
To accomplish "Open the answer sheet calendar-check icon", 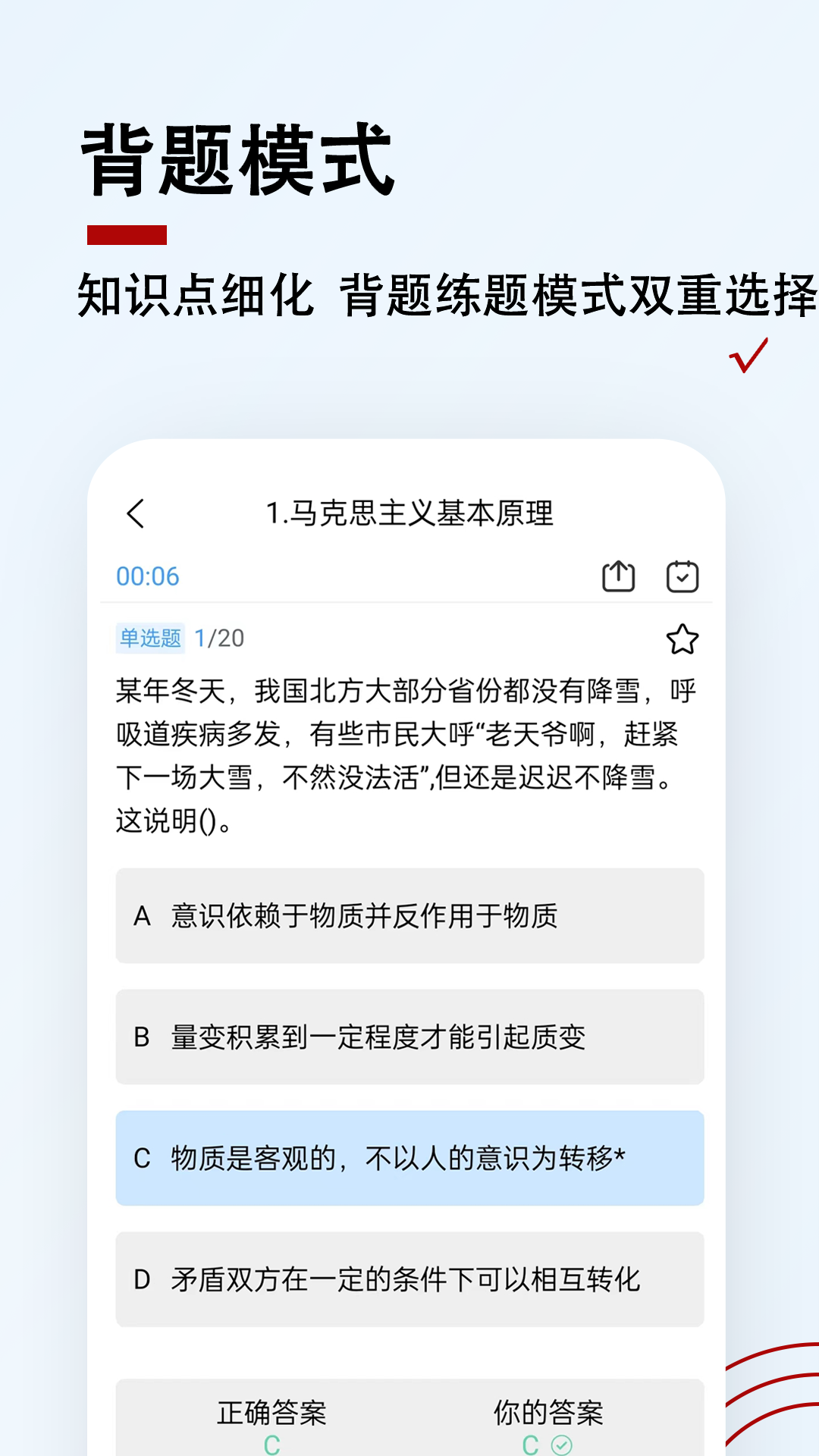I will pyautogui.click(x=683, y=576).
